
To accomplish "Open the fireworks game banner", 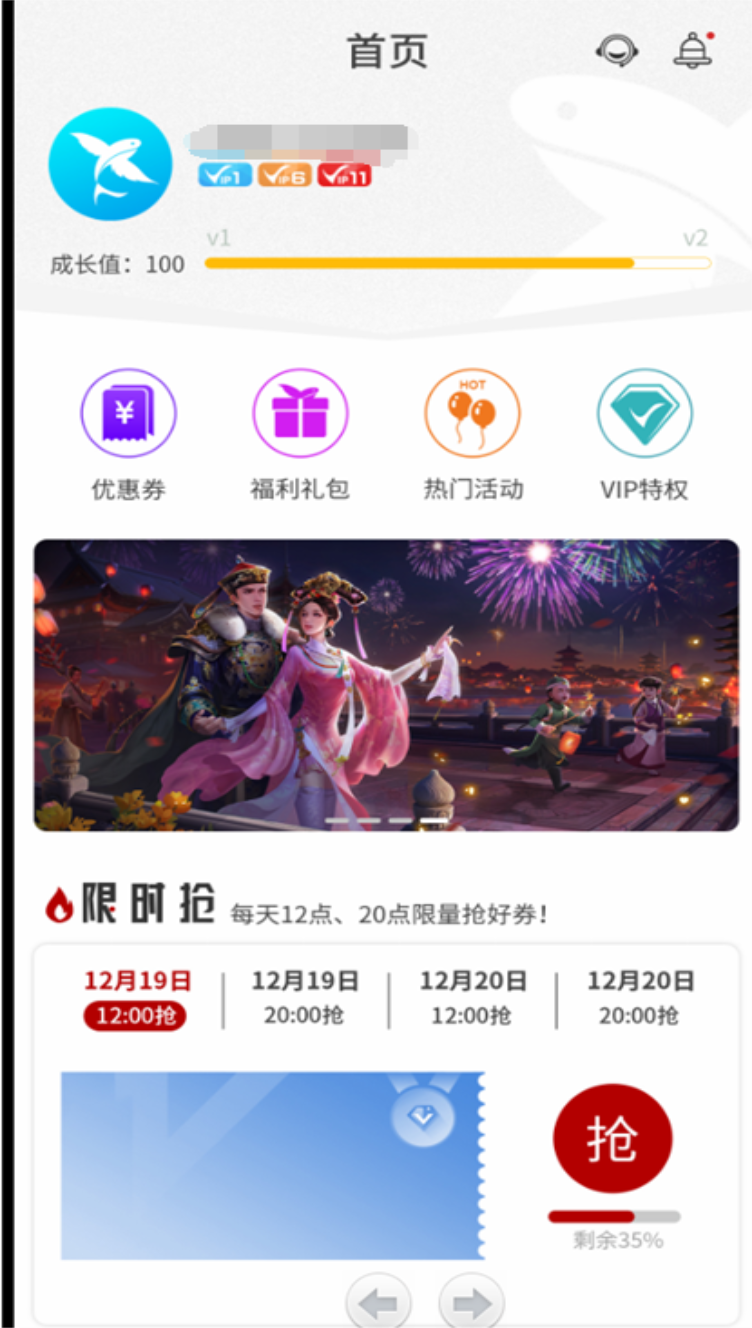I will click(386, 685).
